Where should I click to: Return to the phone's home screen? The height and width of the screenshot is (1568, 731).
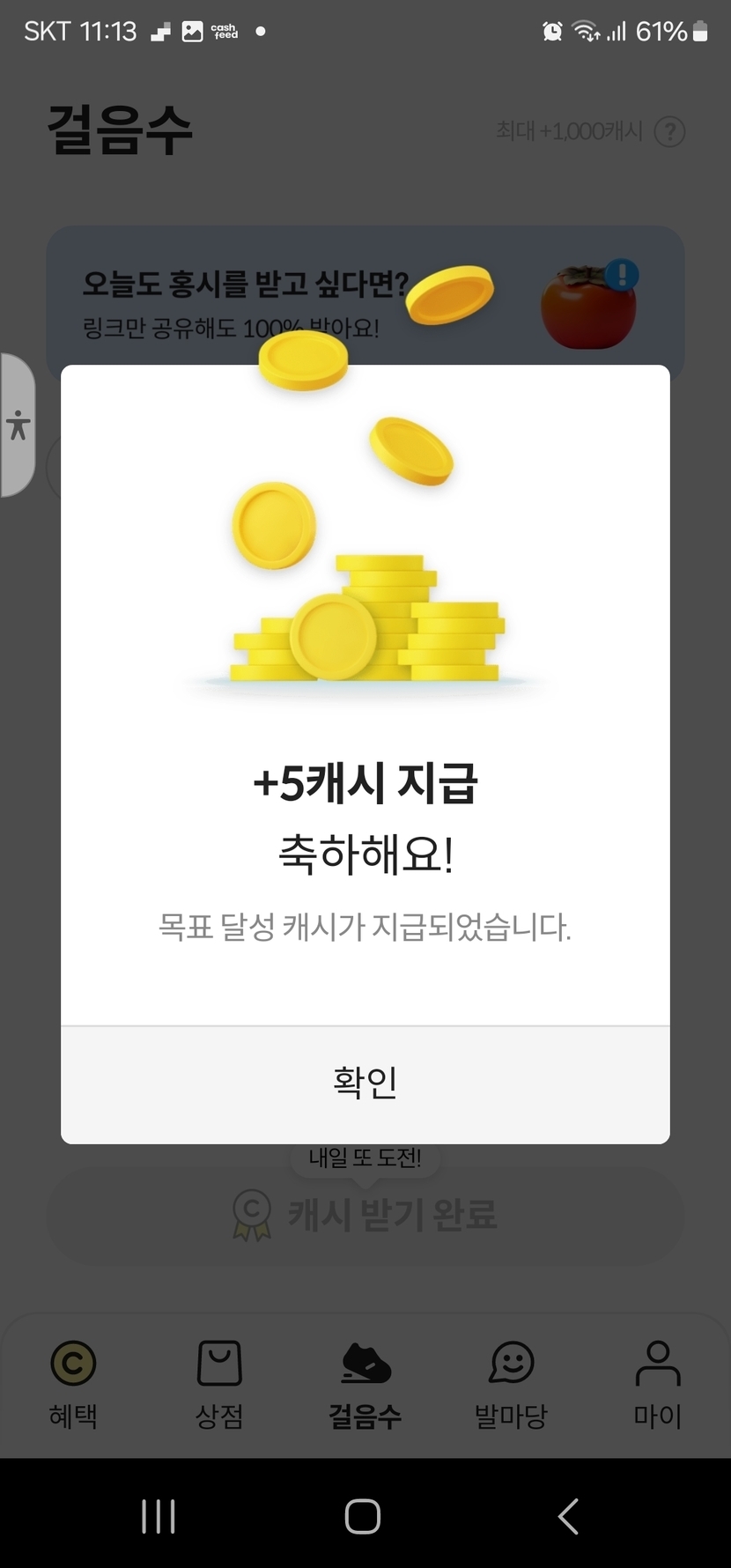point(363,1516)
